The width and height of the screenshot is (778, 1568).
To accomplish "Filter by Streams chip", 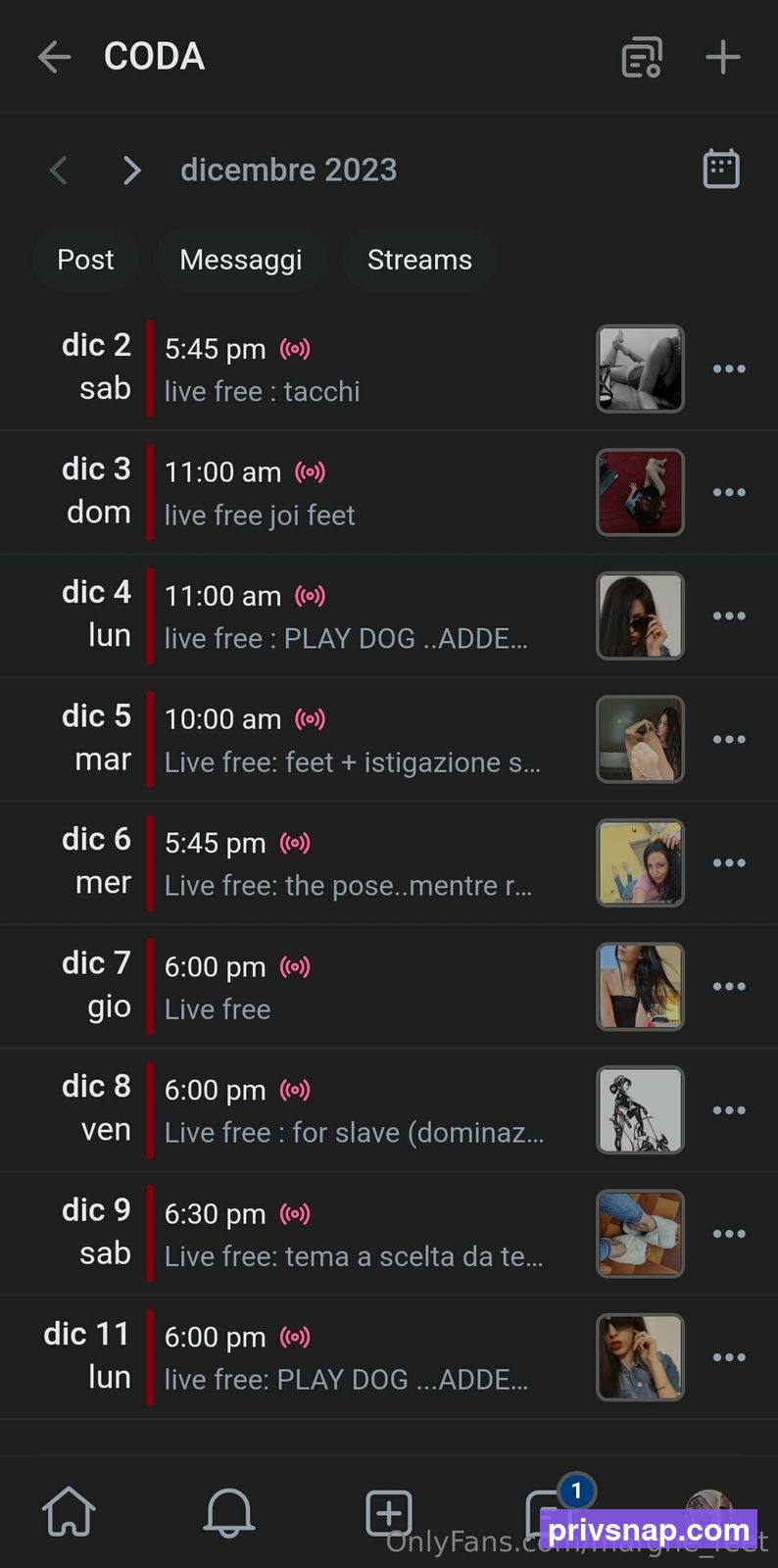I will 419,260.
